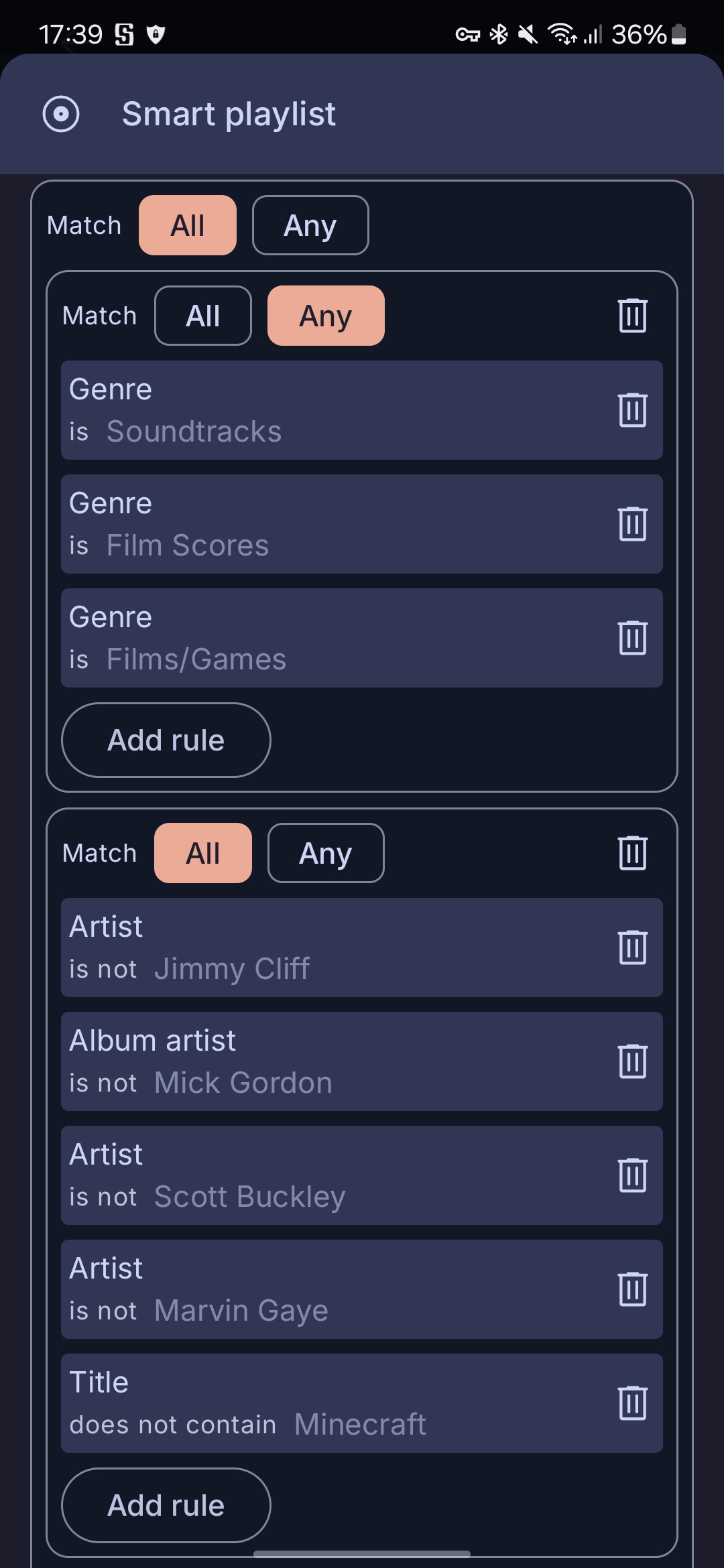Delete the Marvin Gaye artist rule
This screenshot has width=724, height=1568.
(632, 1289)
